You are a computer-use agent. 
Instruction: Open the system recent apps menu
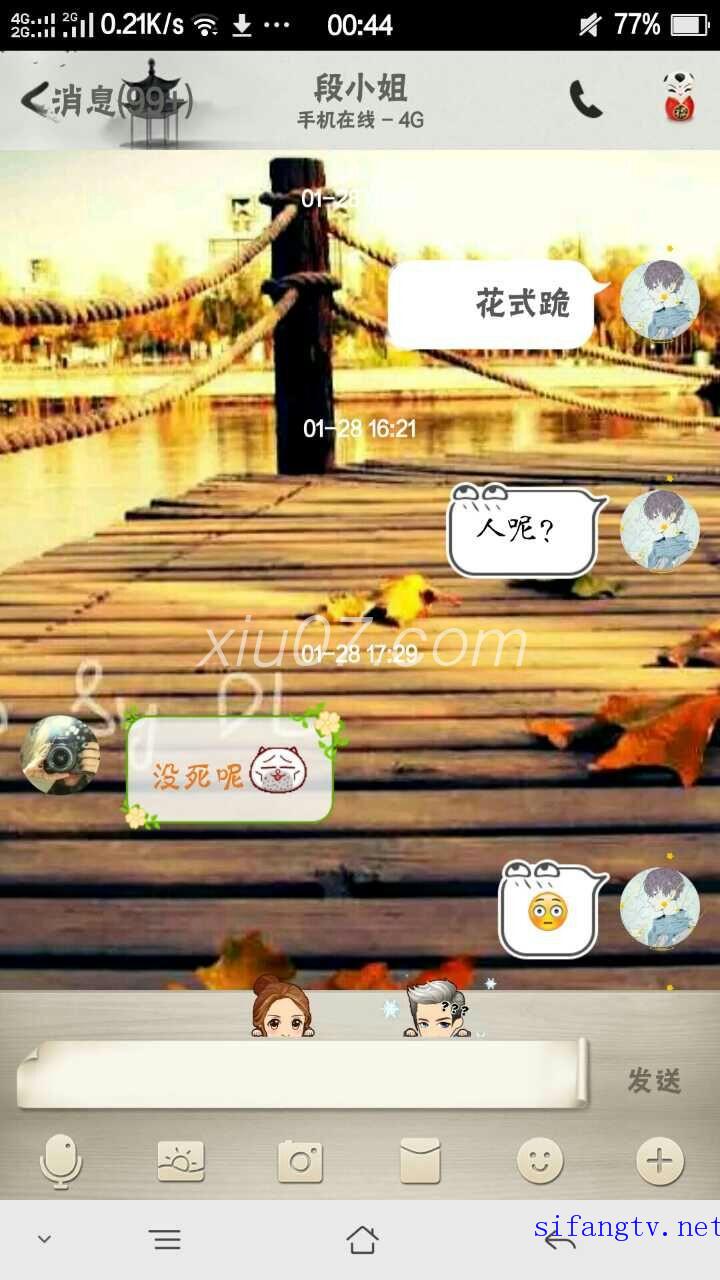click(166, 1240)
